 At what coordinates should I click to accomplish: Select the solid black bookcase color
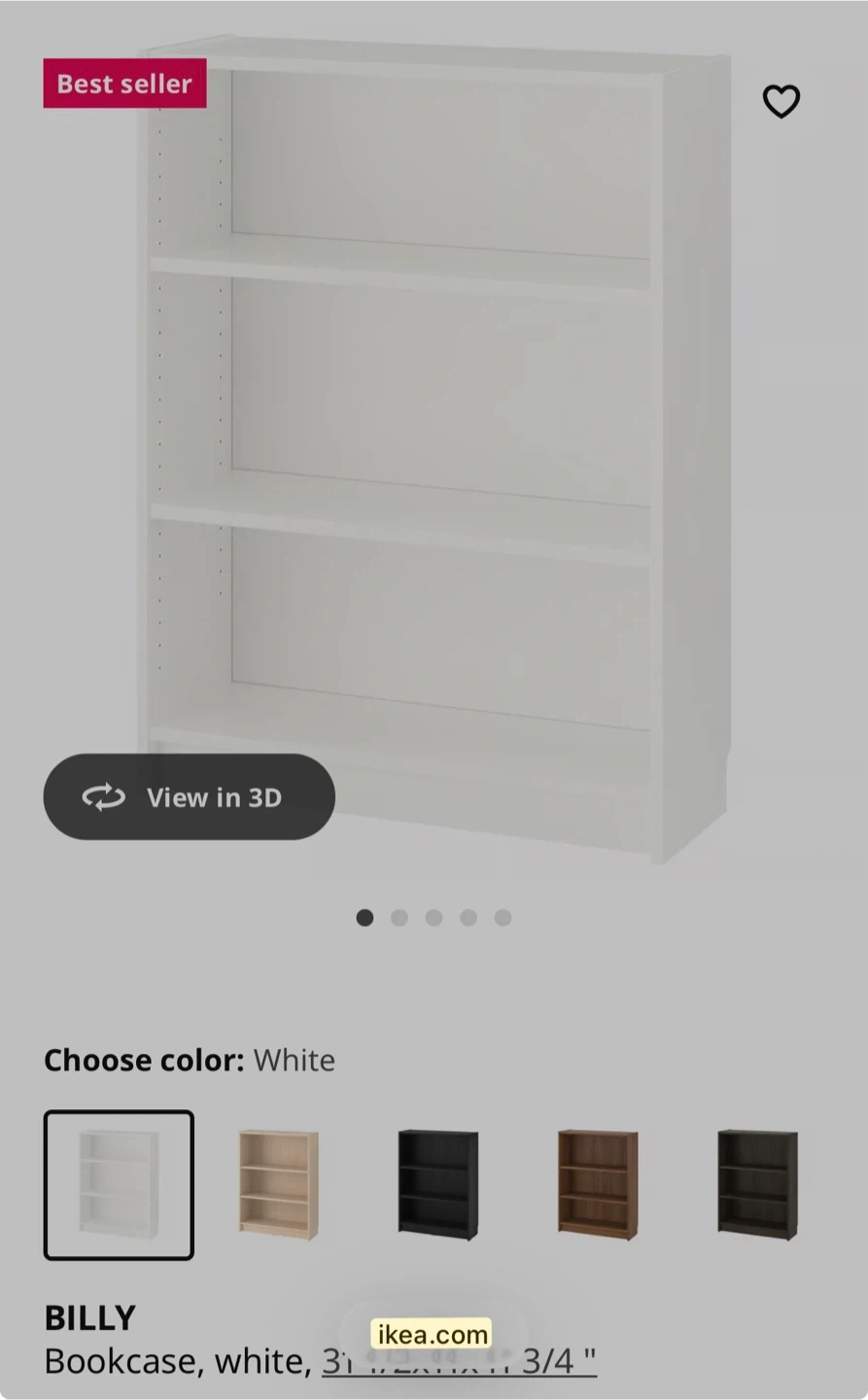coord(438,1184)
